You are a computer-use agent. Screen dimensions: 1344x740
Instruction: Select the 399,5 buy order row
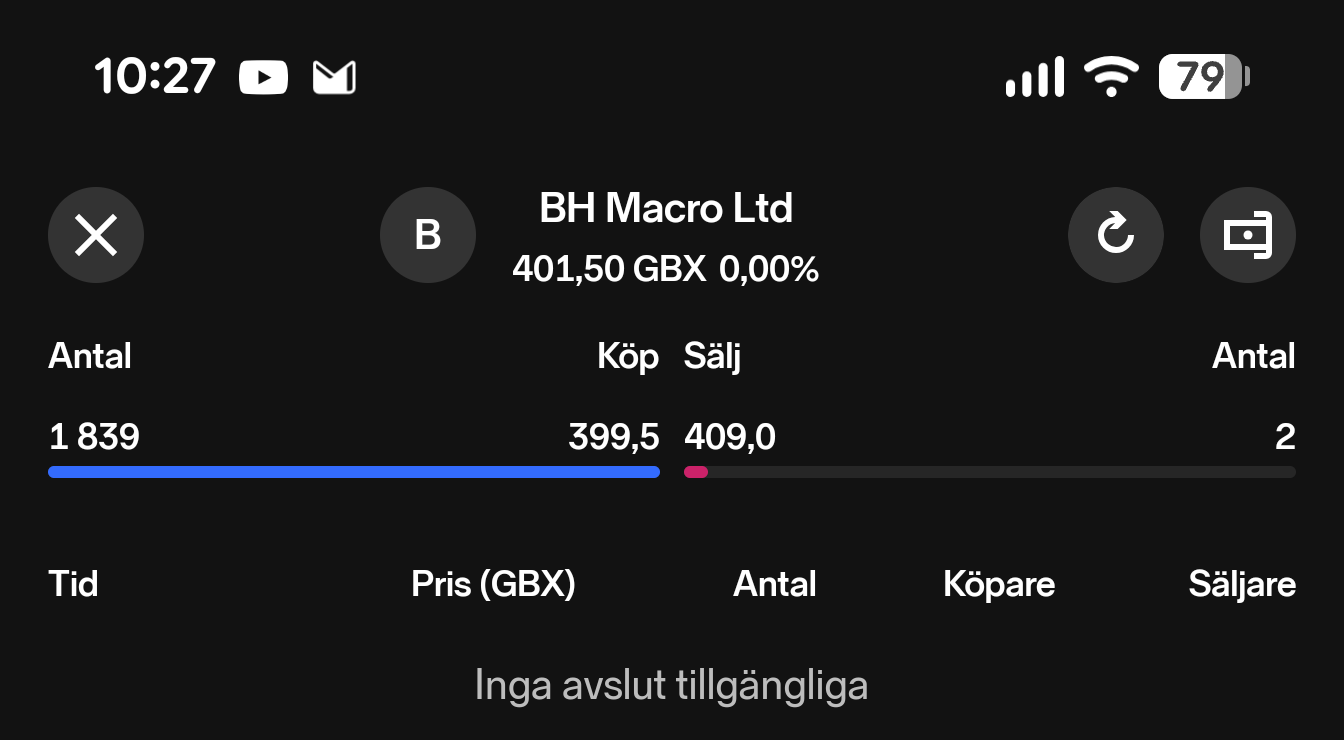pos(354,438)
